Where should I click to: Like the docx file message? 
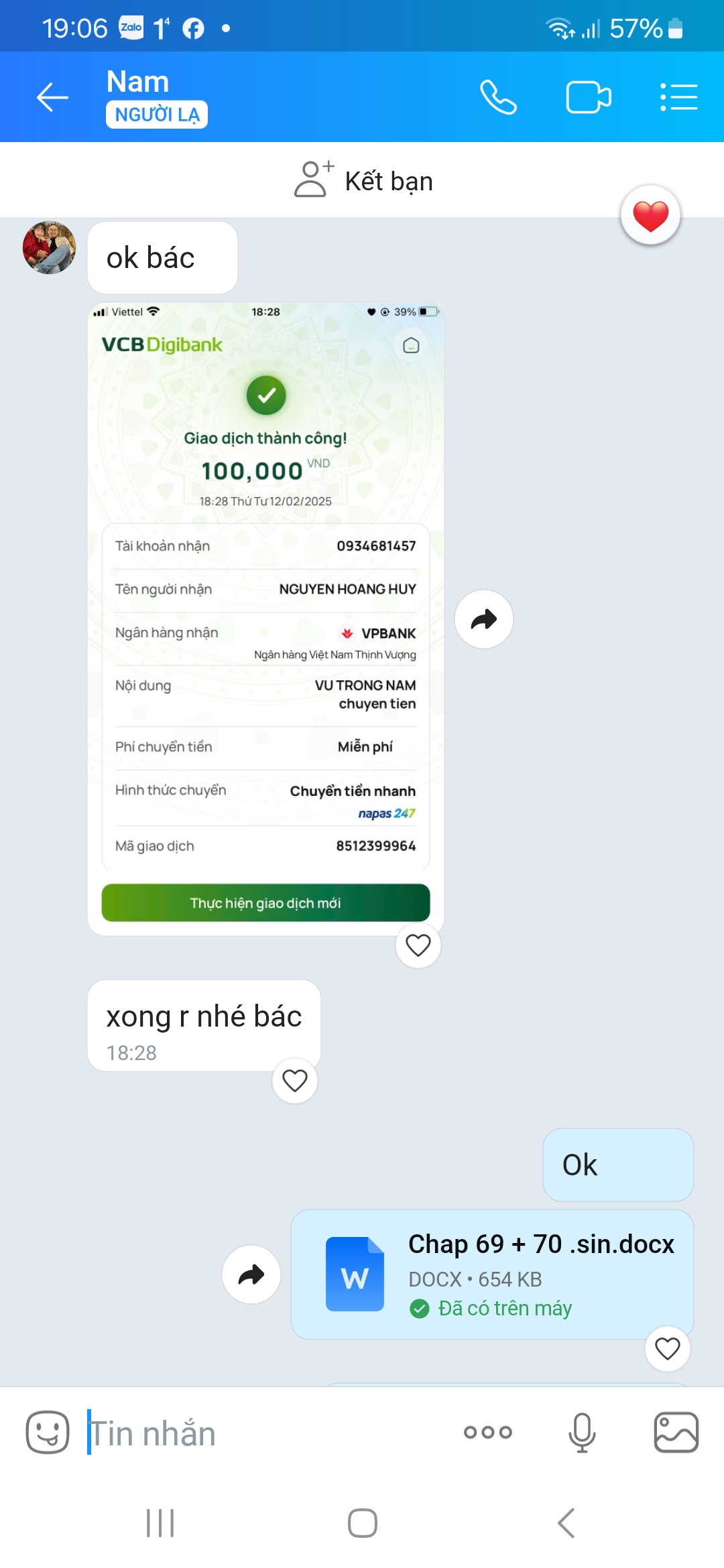coord(667,1348)
